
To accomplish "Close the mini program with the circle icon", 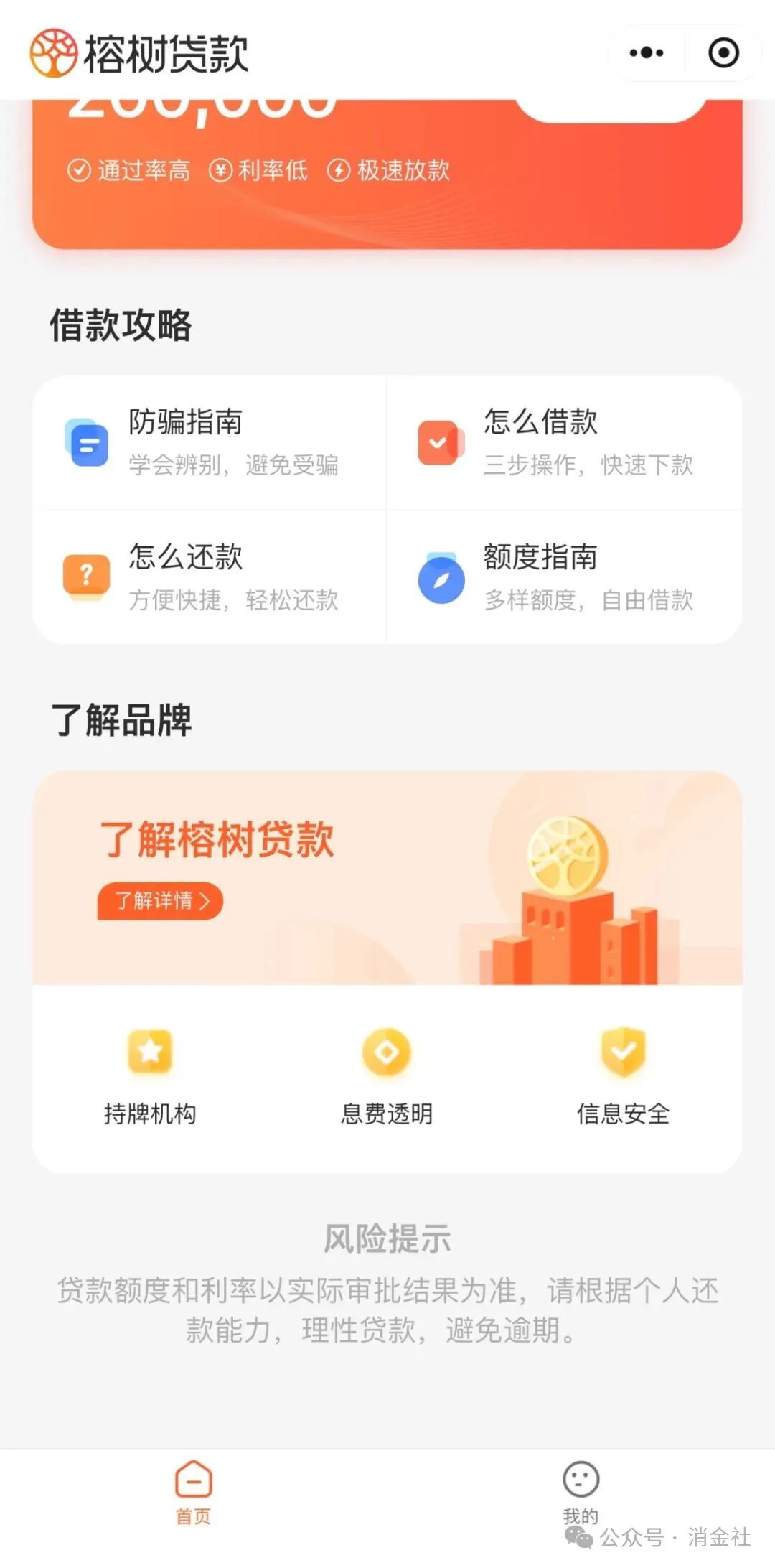I will tap(723, 52).
